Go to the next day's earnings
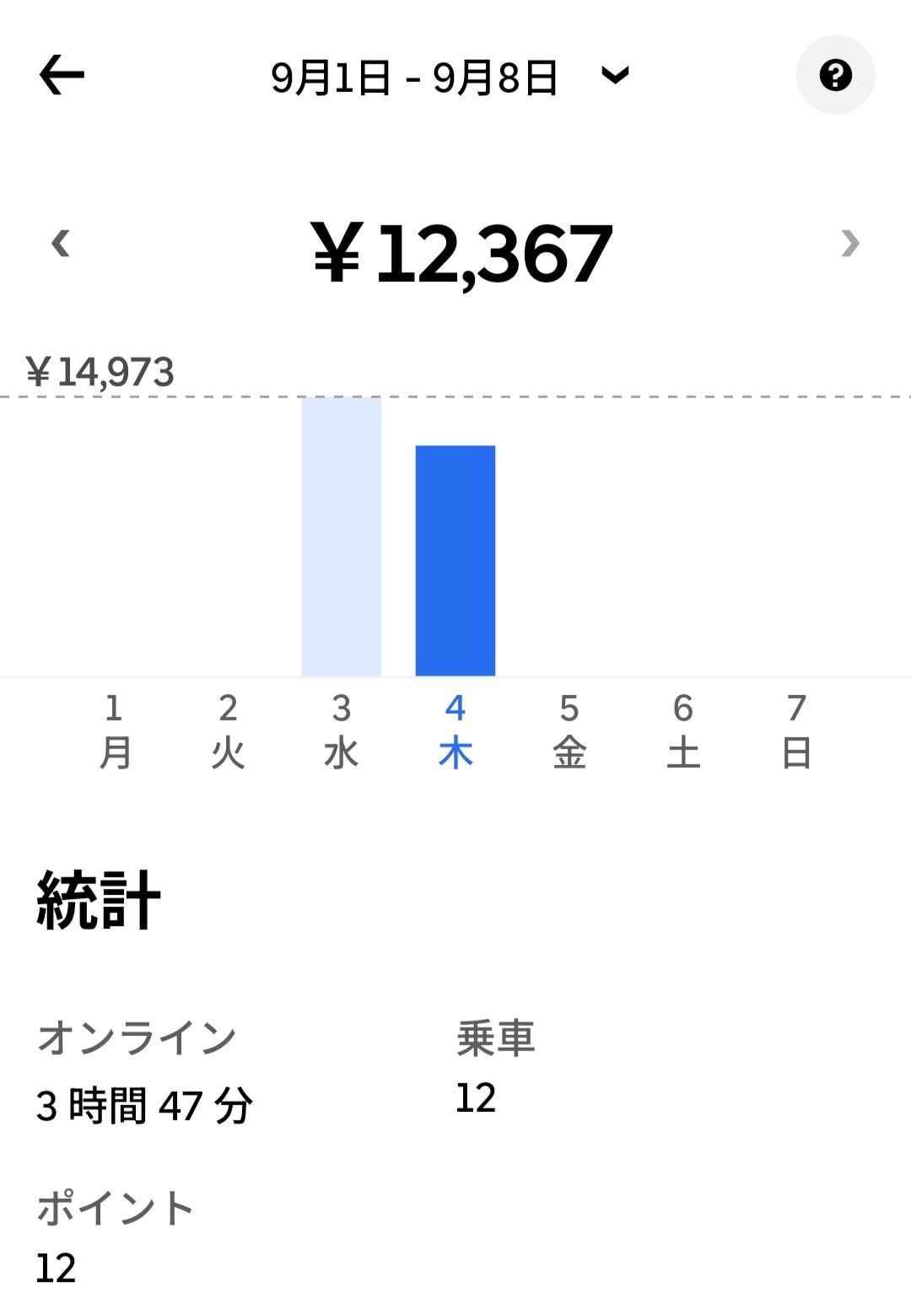Viewport: 911px width, 1316px height. (849, 244)
